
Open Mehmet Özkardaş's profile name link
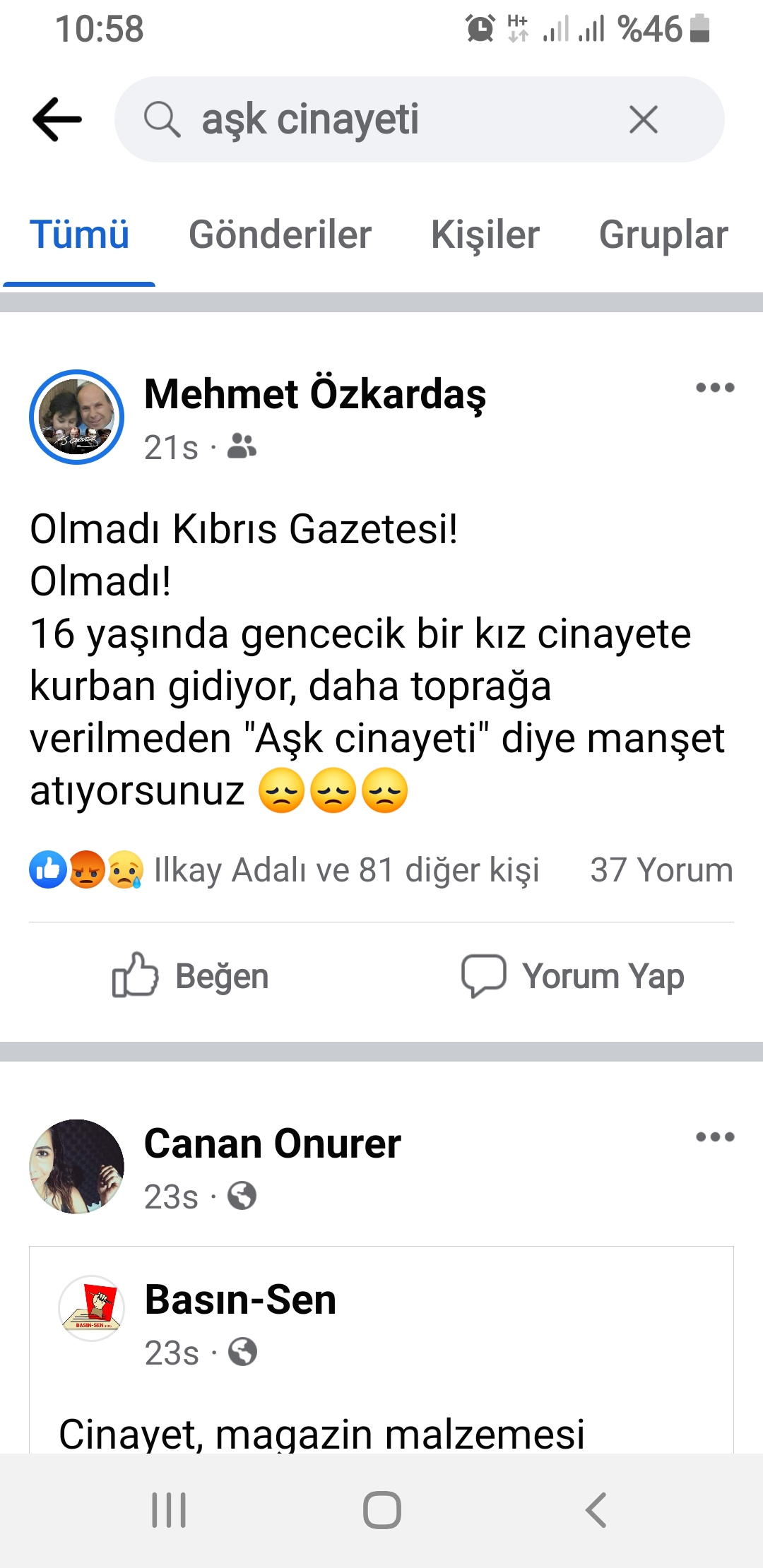tap(315, 393)
